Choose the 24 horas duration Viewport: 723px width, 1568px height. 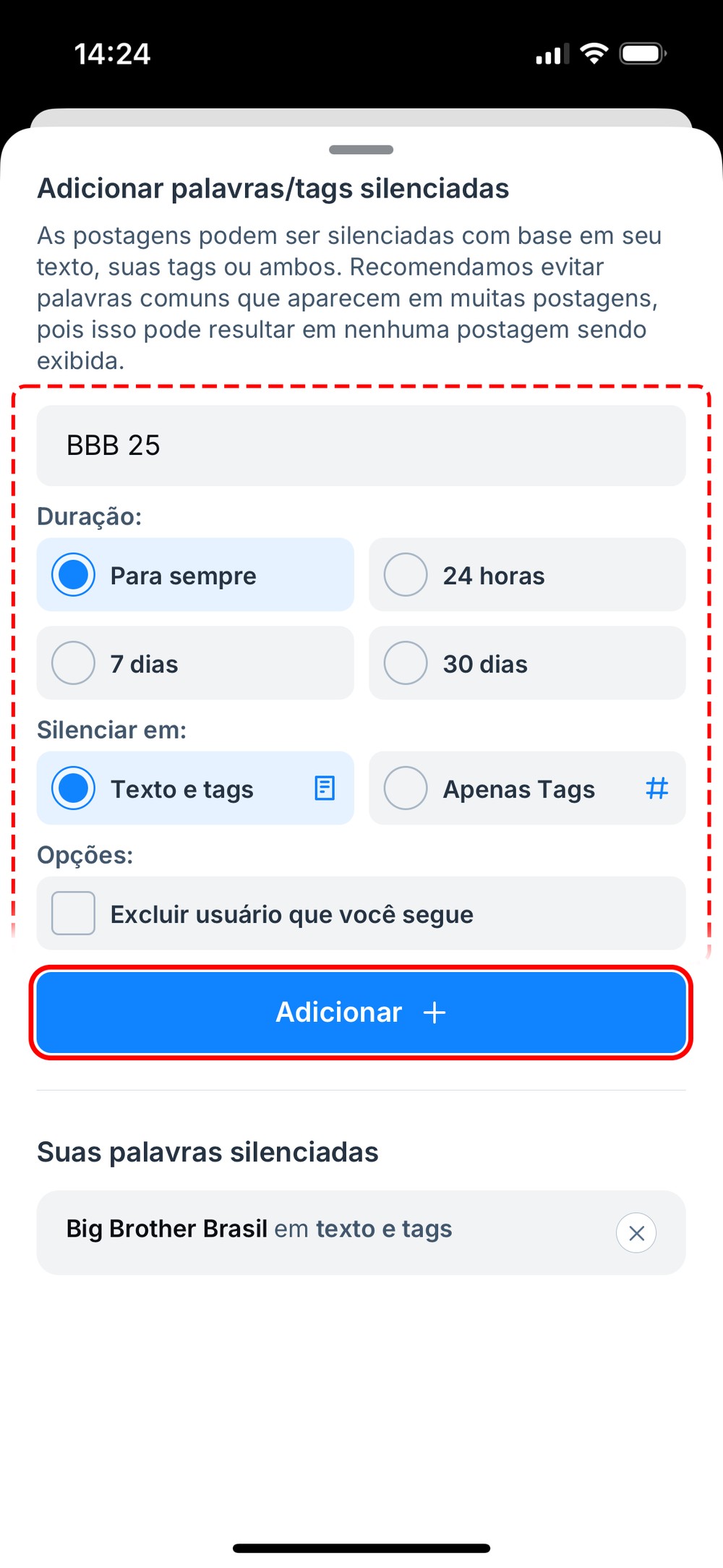point(526,575)
